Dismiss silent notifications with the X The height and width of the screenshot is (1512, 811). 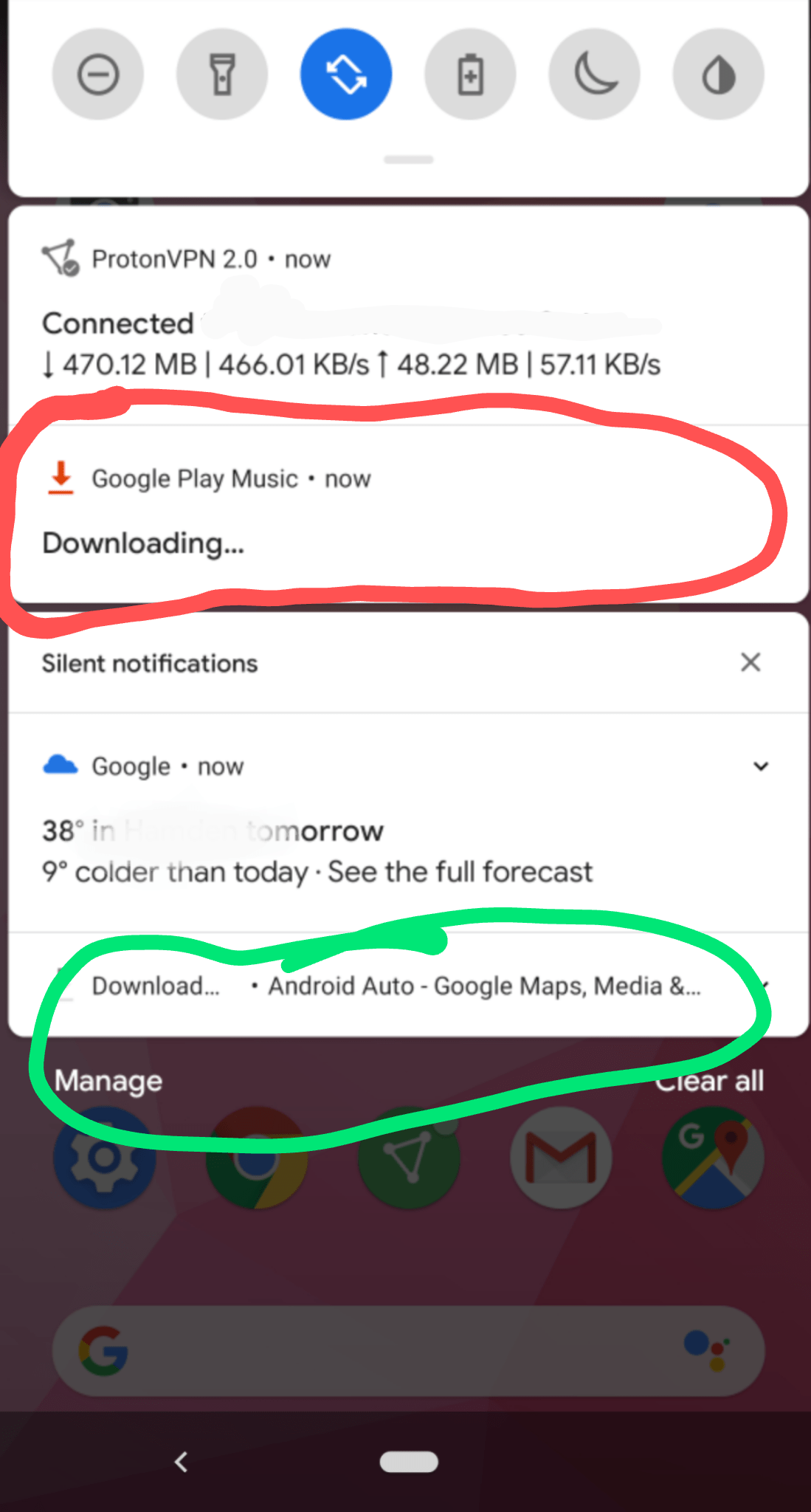click(750, 662)
